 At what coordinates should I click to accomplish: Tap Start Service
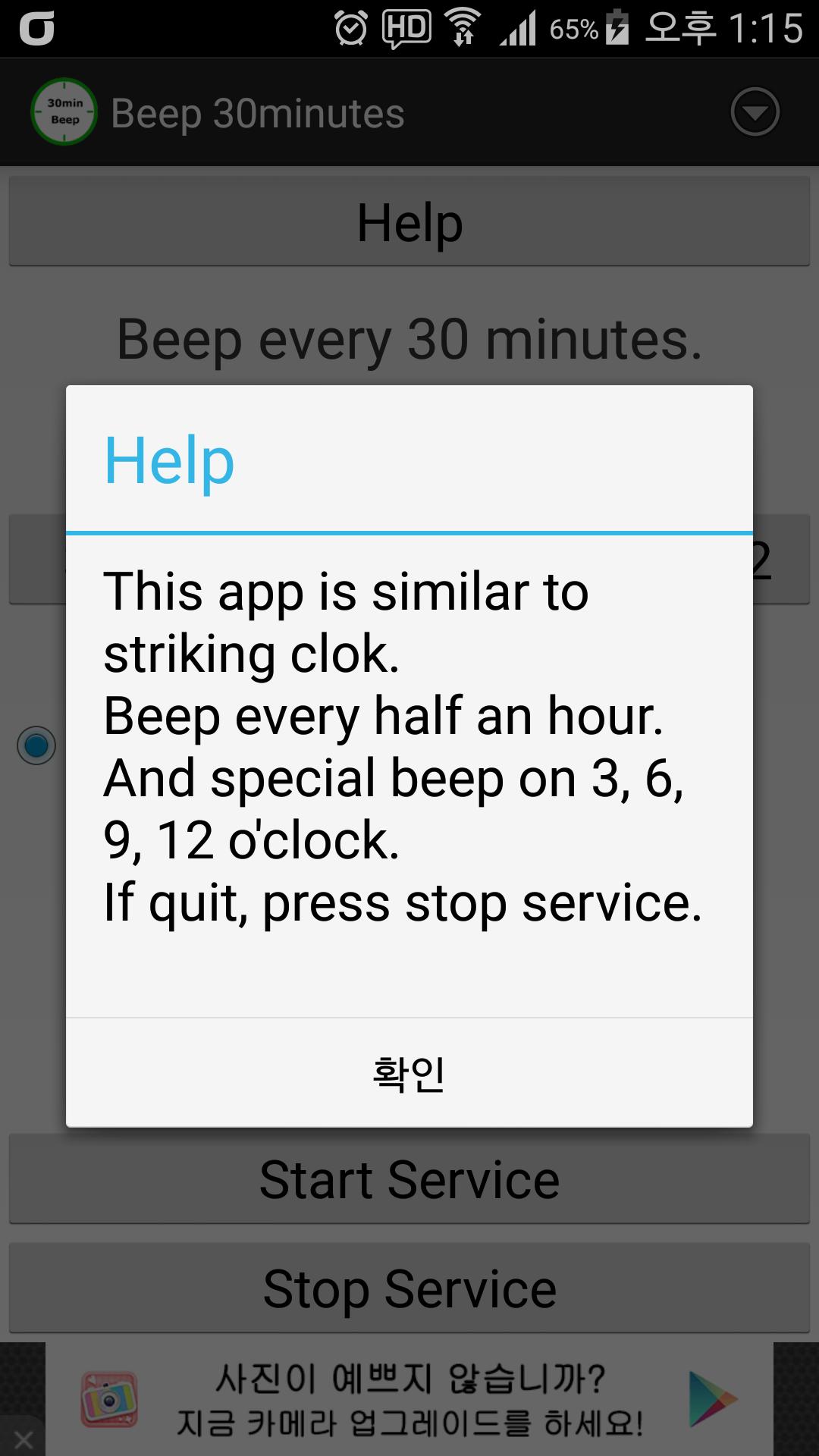click(x=409, y=1179)
